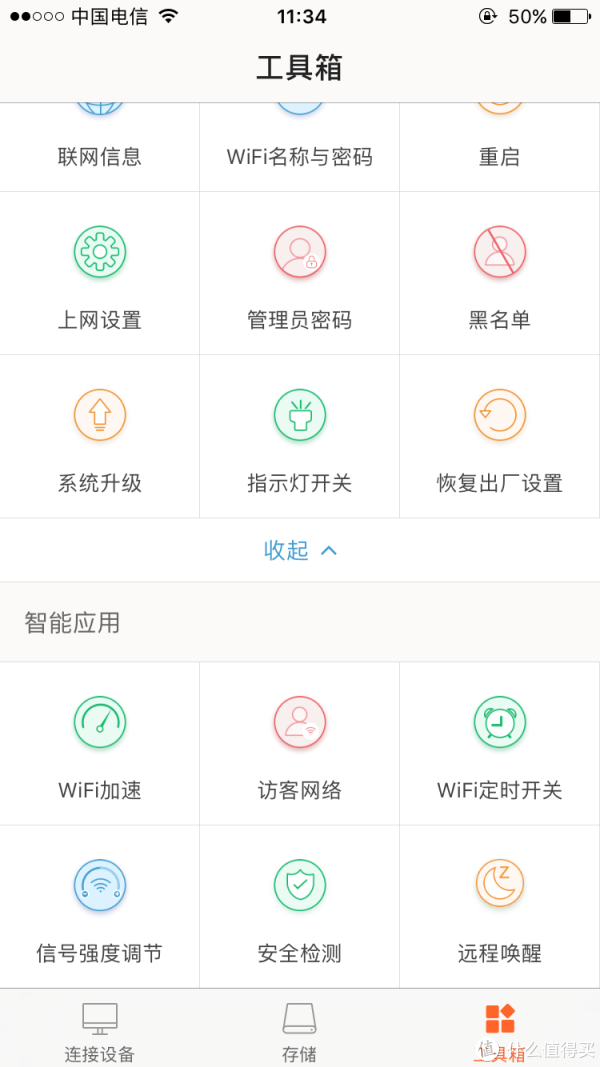Screen dimensions: 600x1067
Task: Switch to the 连接设备 tab
Action: 100,1028
